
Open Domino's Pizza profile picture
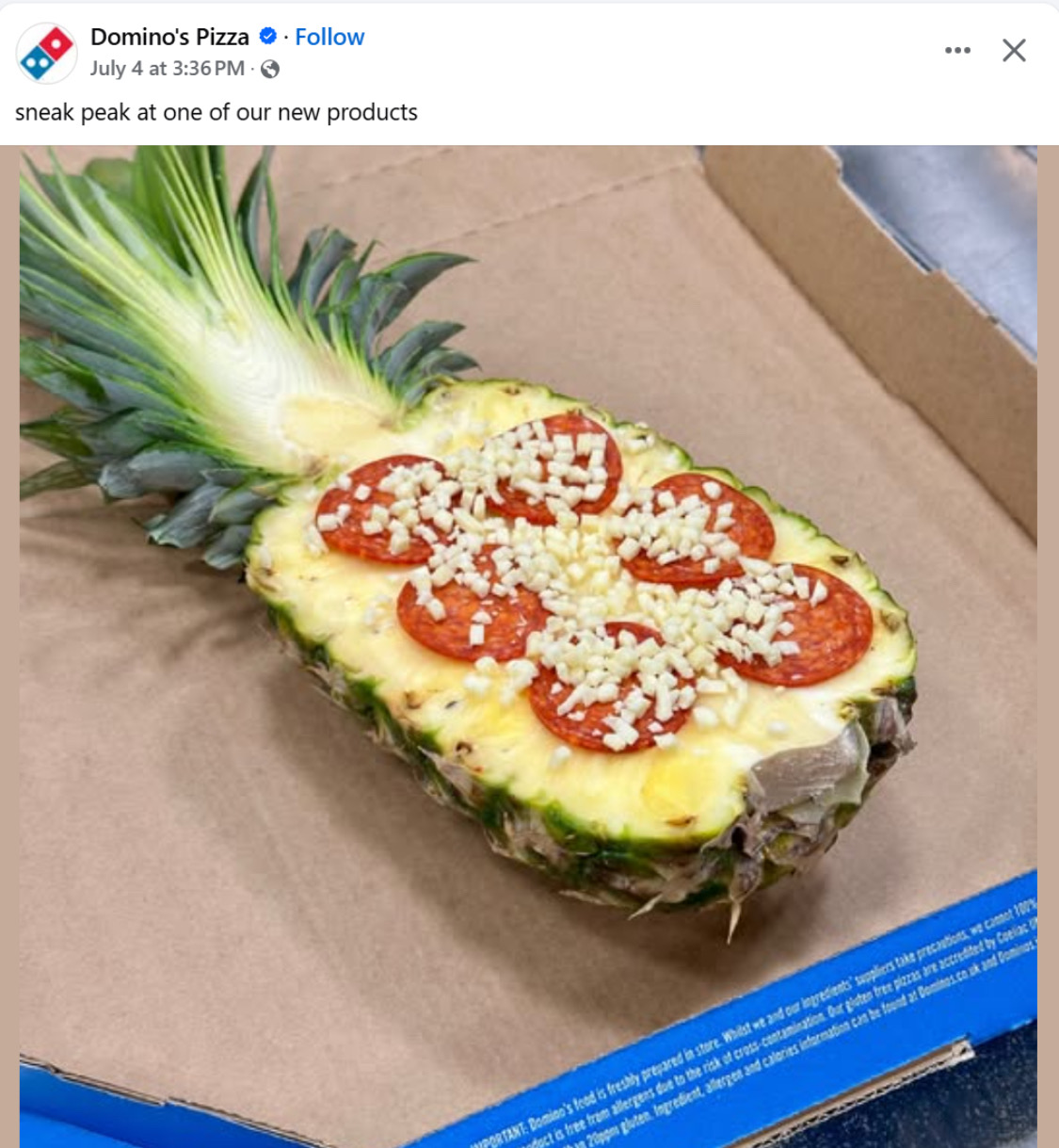pos(46,53)
